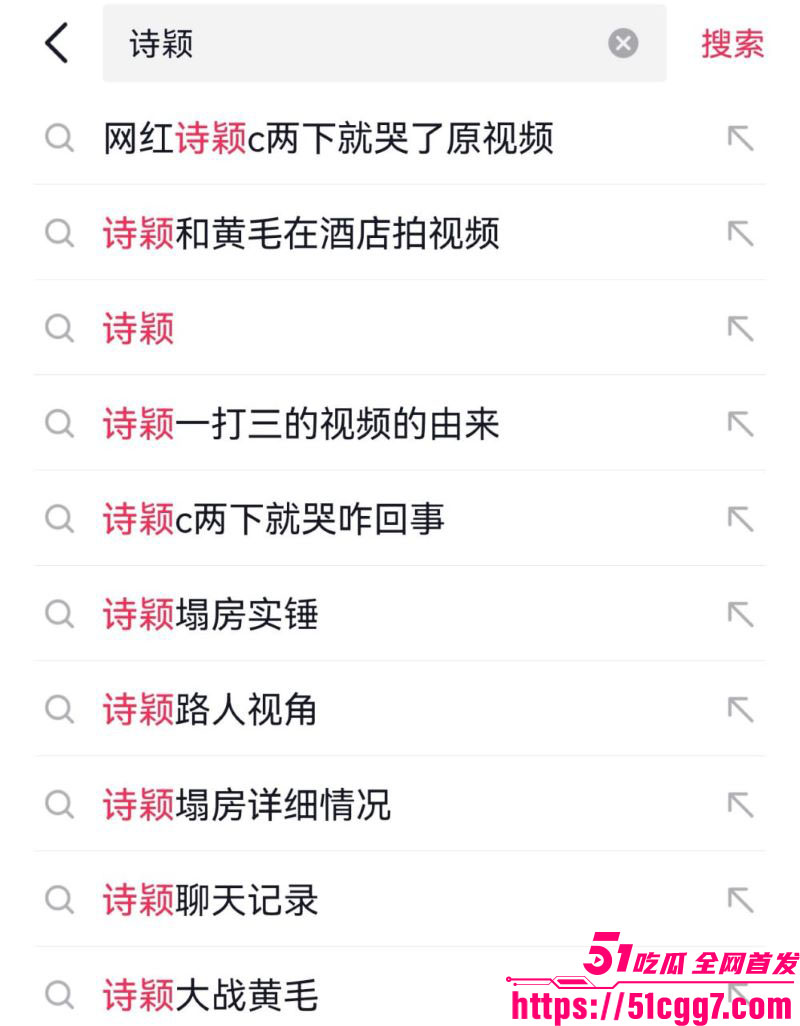
Task: Tap the fill-in arrow beside 诗颖聊天记录
Action: tap(740, 900)
